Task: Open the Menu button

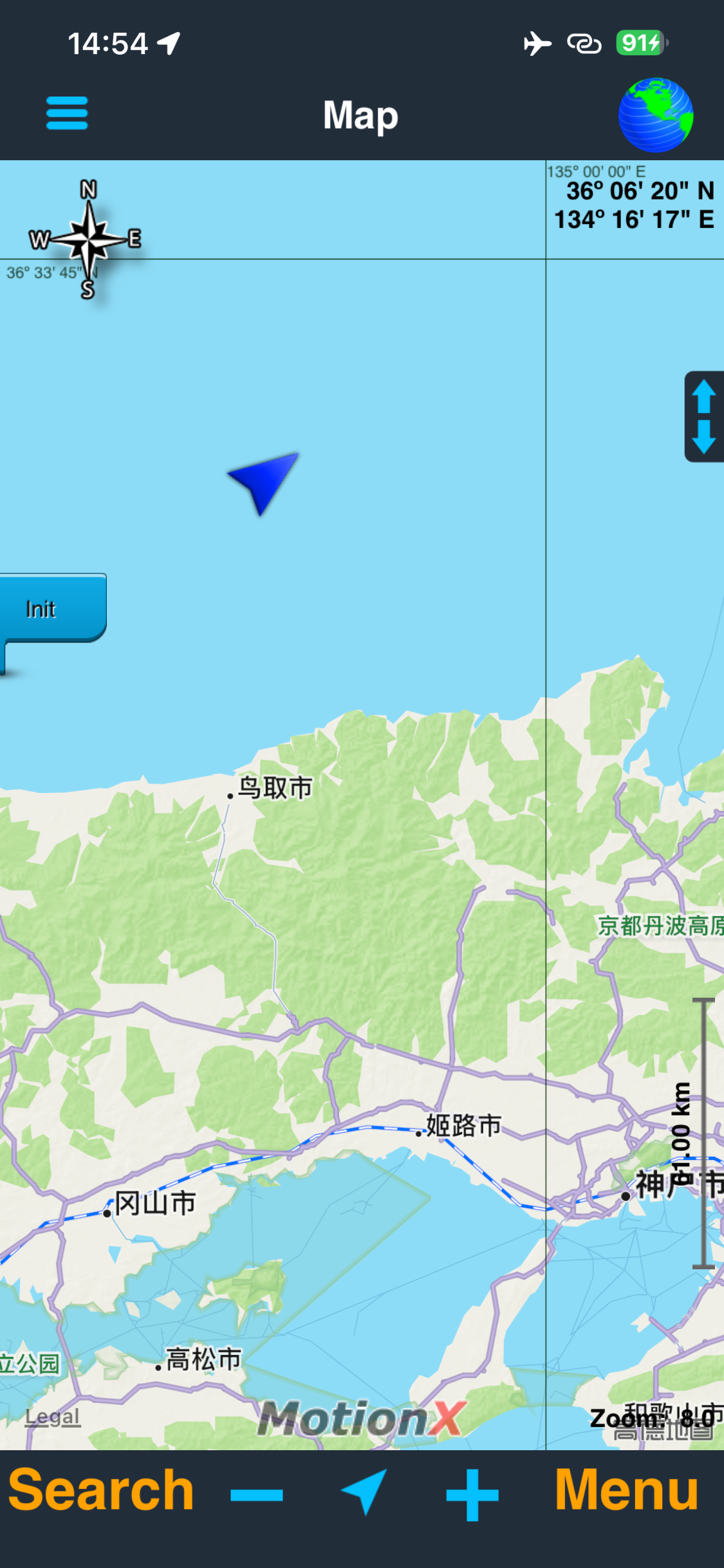Action: 626,1491
